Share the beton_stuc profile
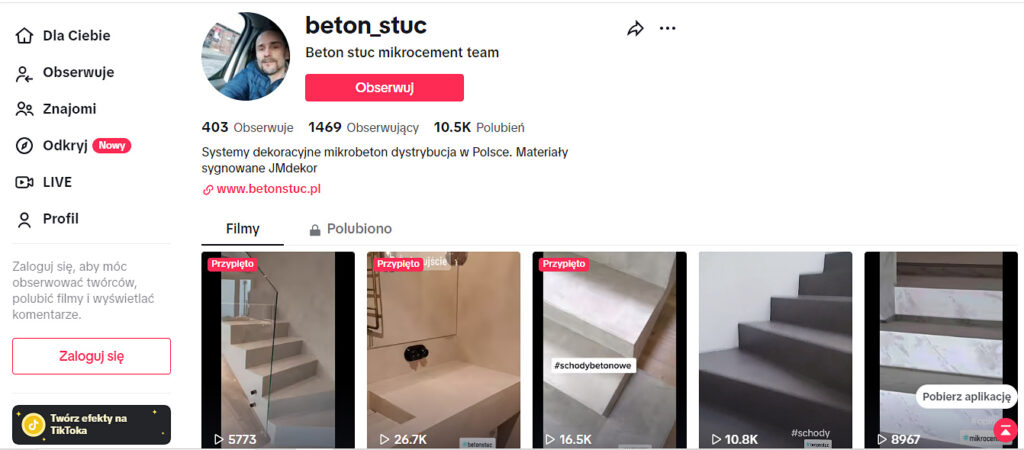 coord(635,29)
